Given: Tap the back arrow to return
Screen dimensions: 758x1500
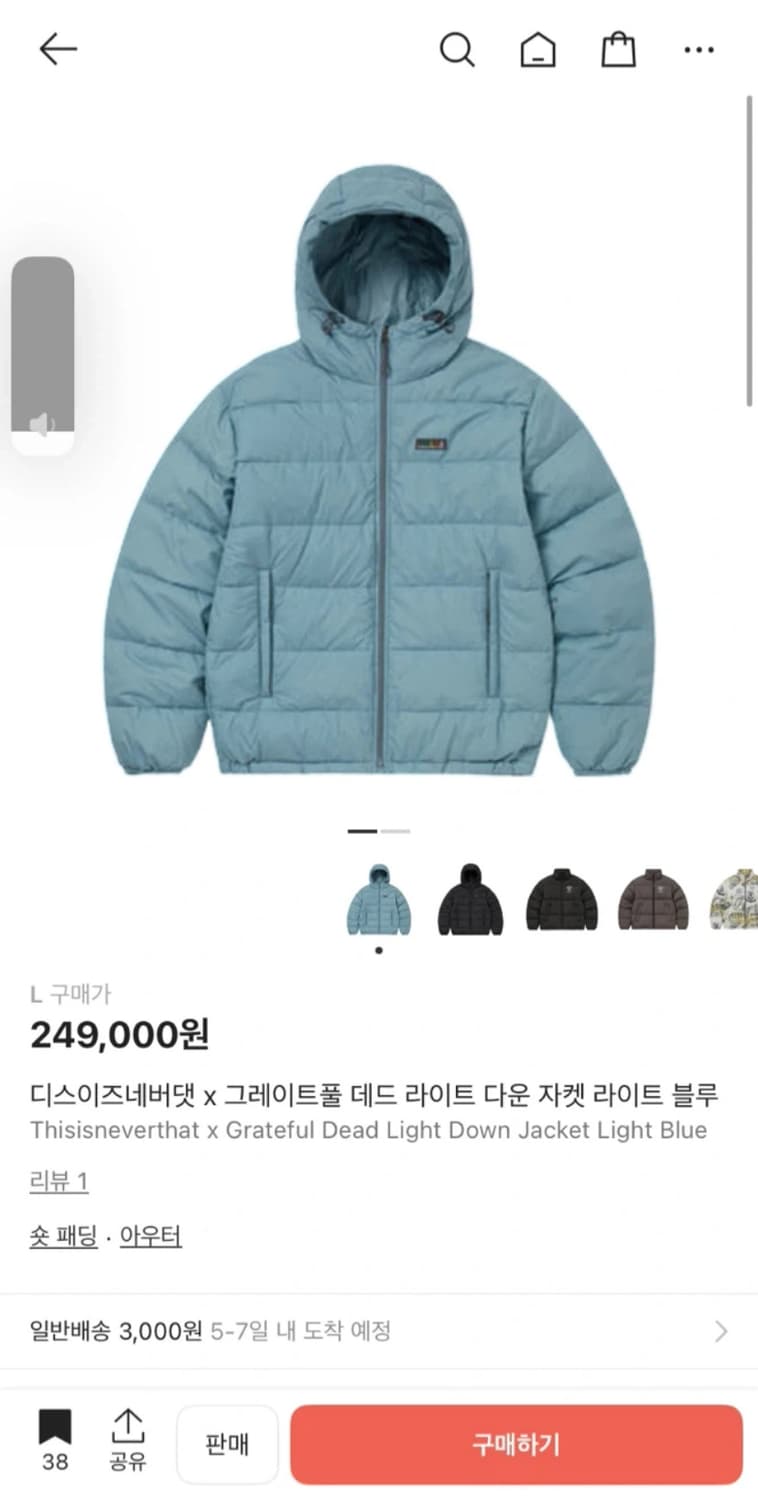Looking at the screenshot, I should click(57, 48).
